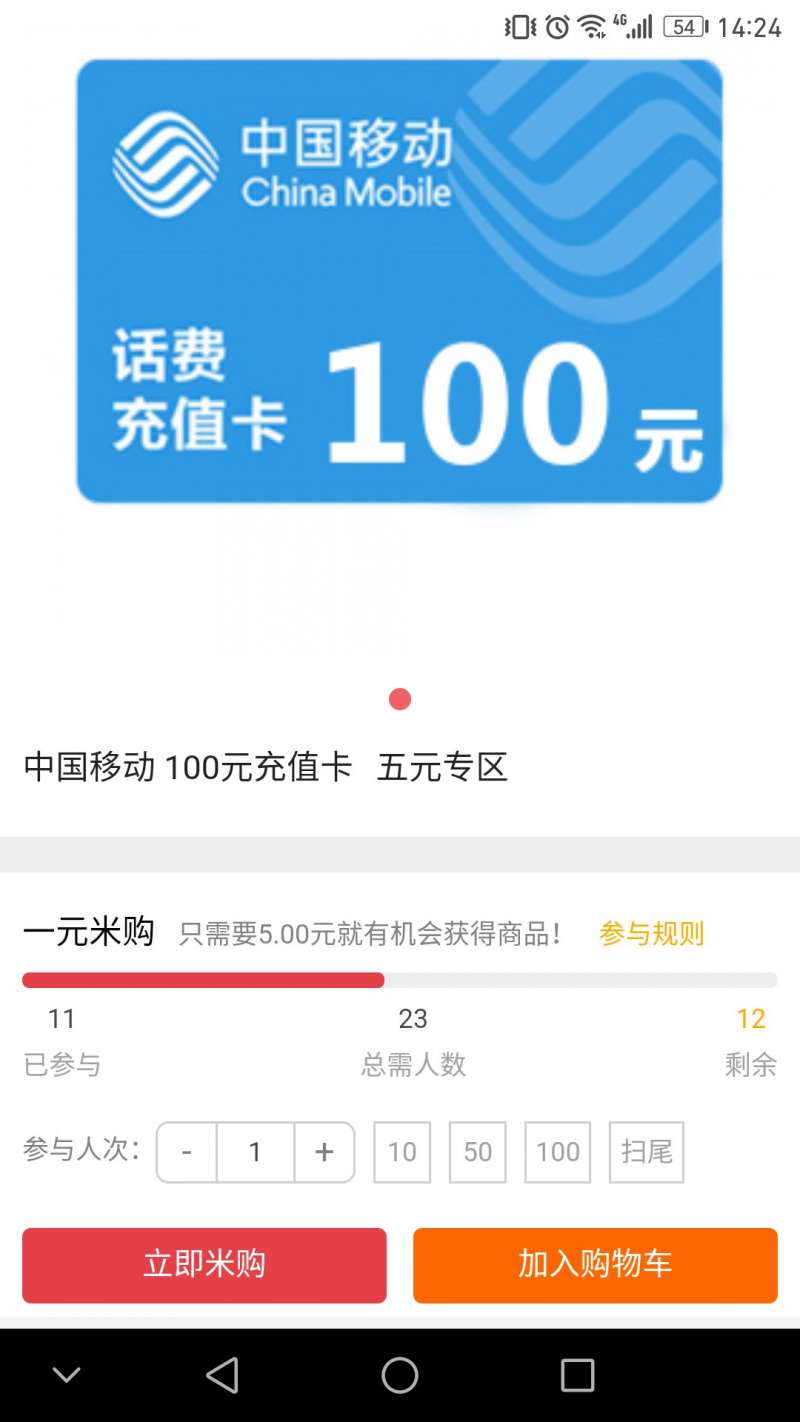The height and width of the screenshot is (1422, 800).
Task: Go back with system back button
Action: pos(222,1375)
